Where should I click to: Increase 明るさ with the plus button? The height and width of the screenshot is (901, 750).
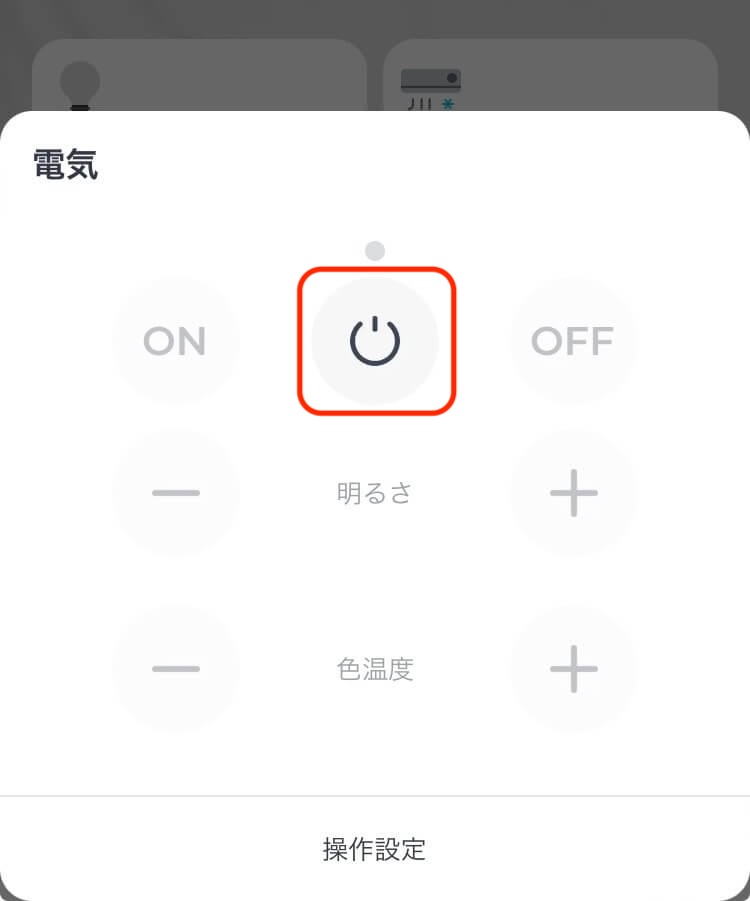pos(574,493)
